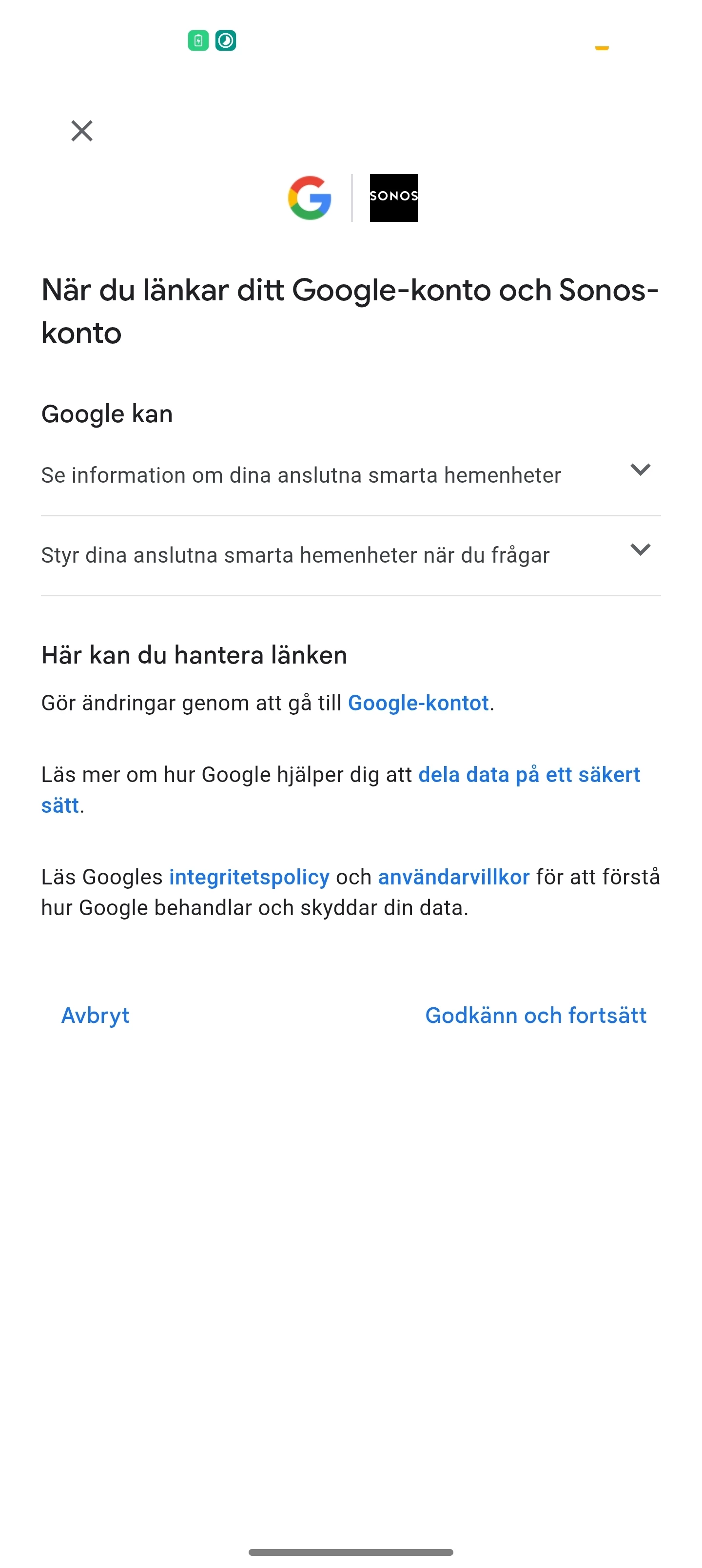Expand 'Se information om dina anslutna smarta hemenheter'
The height and width of the screenshot is (1568, 702).
[640, 470]
